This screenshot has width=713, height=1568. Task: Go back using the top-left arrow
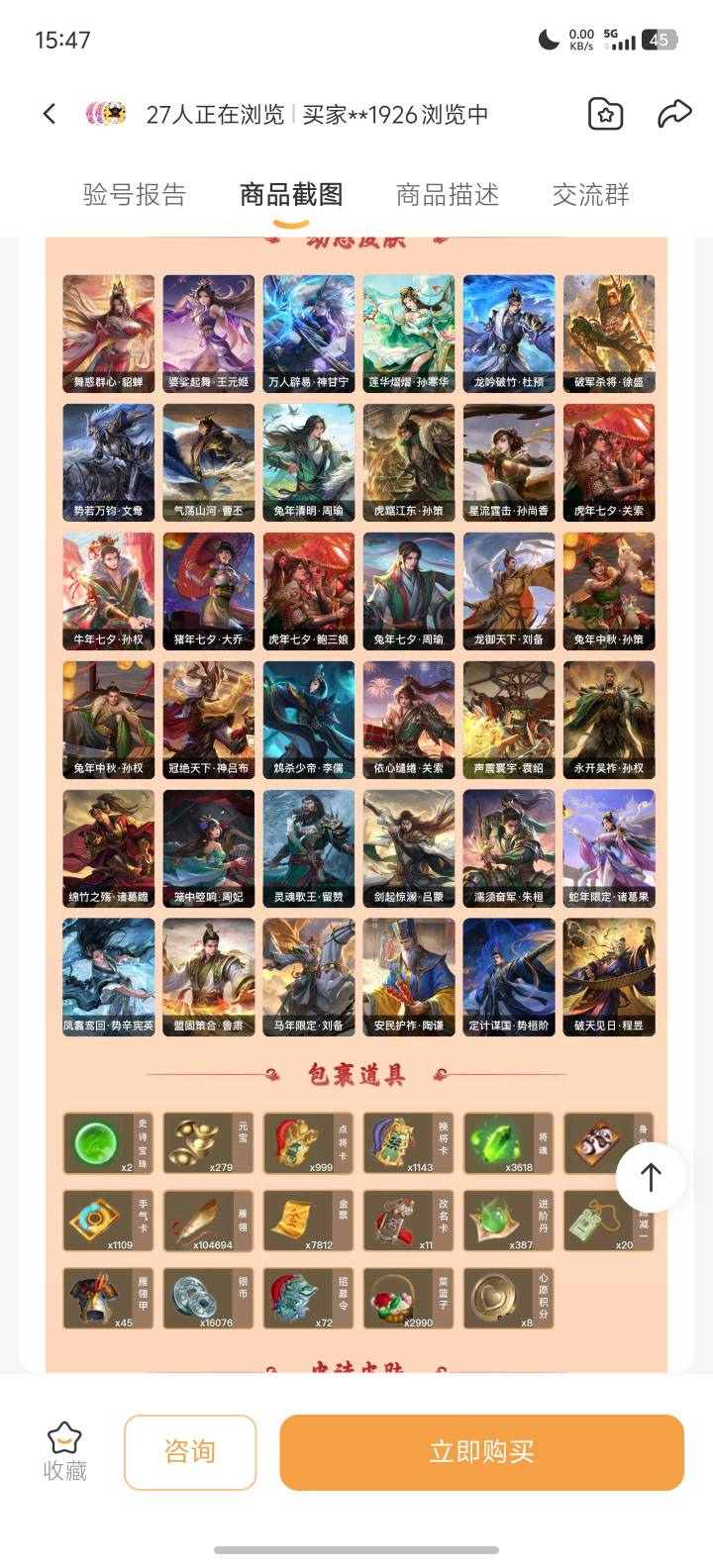click(x=50, y=114)
